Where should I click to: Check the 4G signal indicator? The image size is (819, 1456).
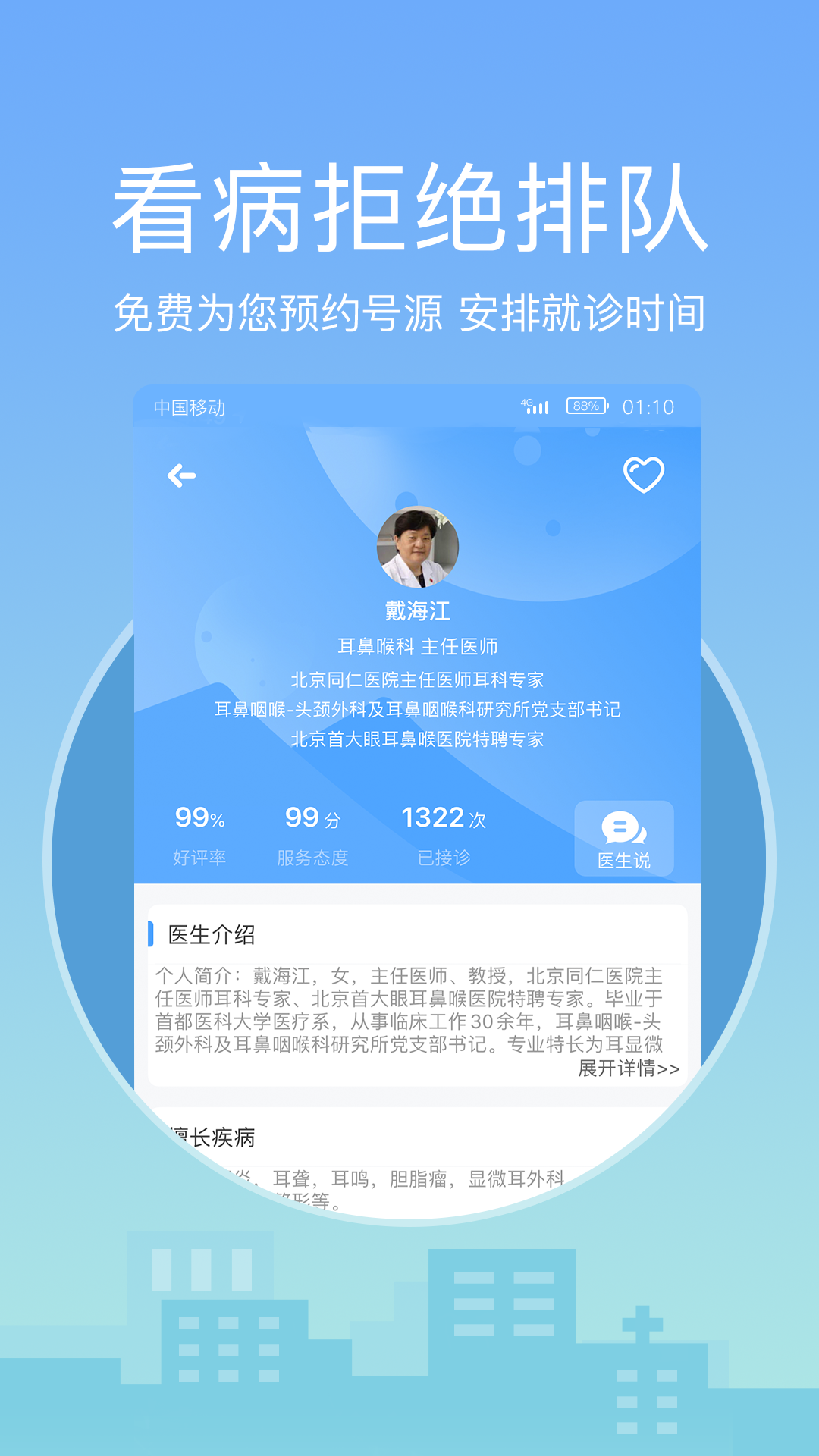[x=535, y=406]
